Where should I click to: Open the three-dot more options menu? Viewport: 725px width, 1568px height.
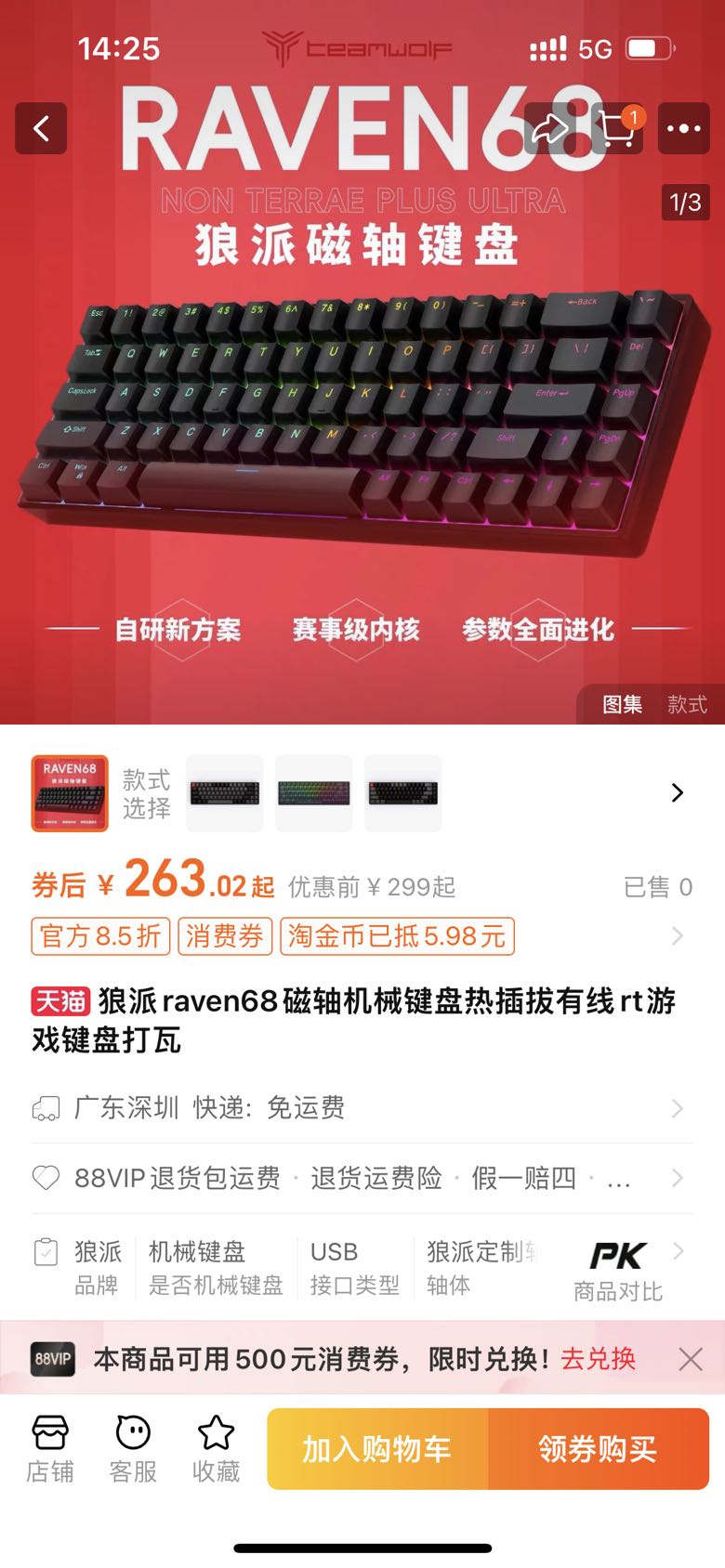point(683,129)
